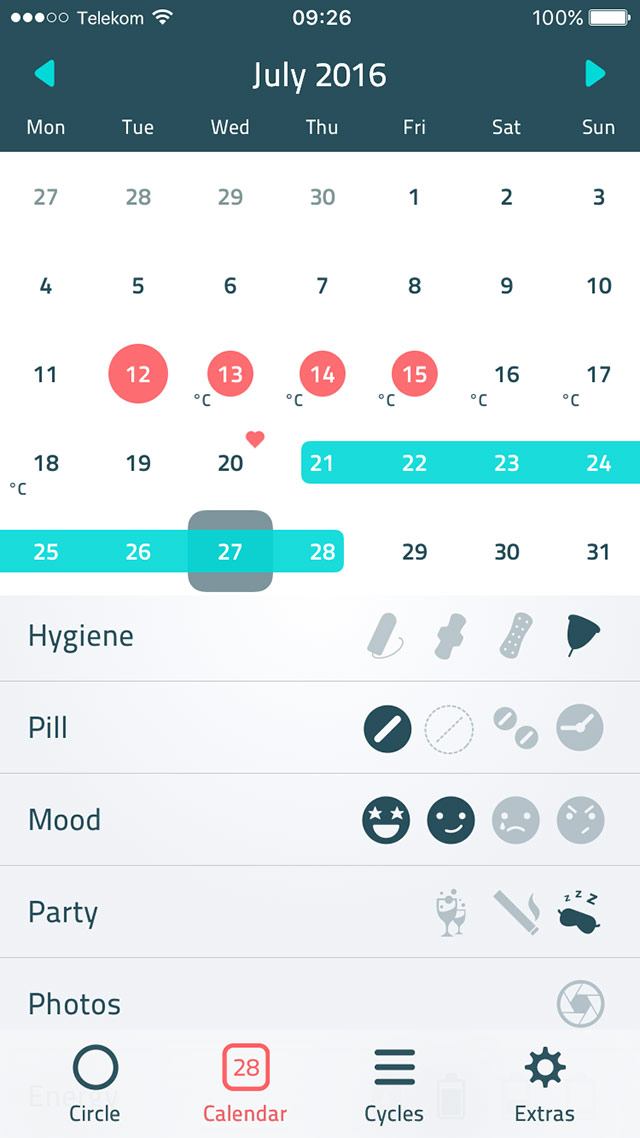Set mood to crying sad face
Image resolution: width=640 pixels, height=1138 pixels.
(516, 820)
